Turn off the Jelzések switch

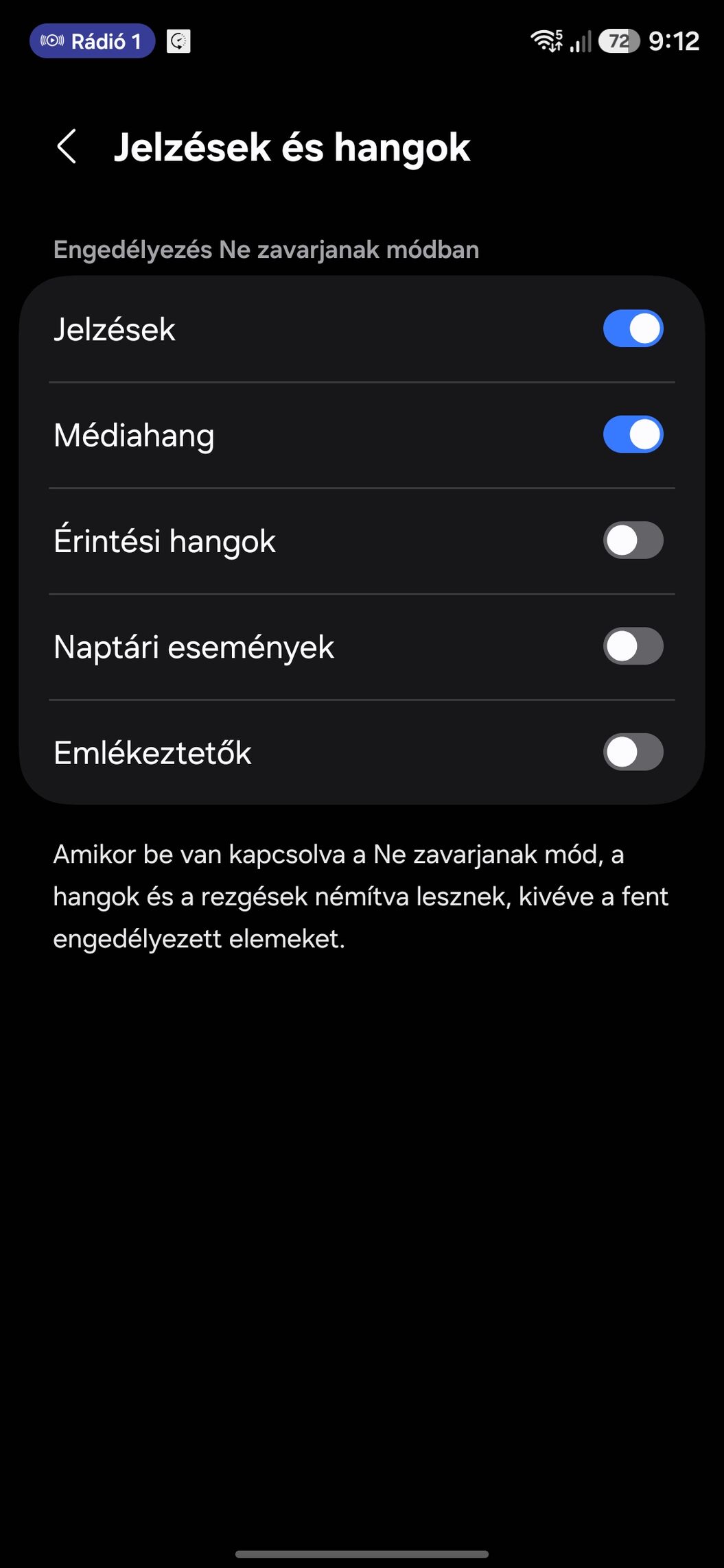coord(632,329)
